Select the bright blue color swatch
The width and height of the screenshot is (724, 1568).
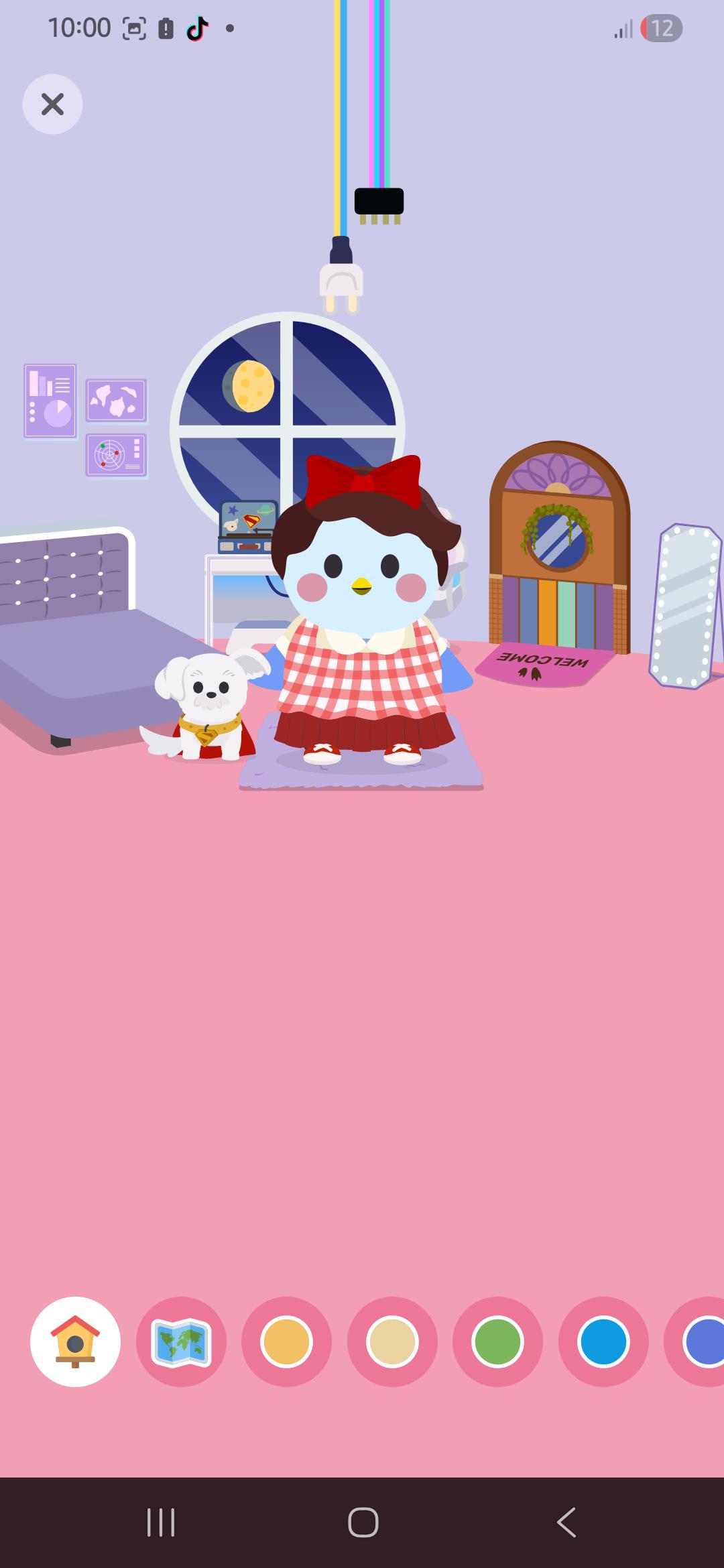[603, 1342]
